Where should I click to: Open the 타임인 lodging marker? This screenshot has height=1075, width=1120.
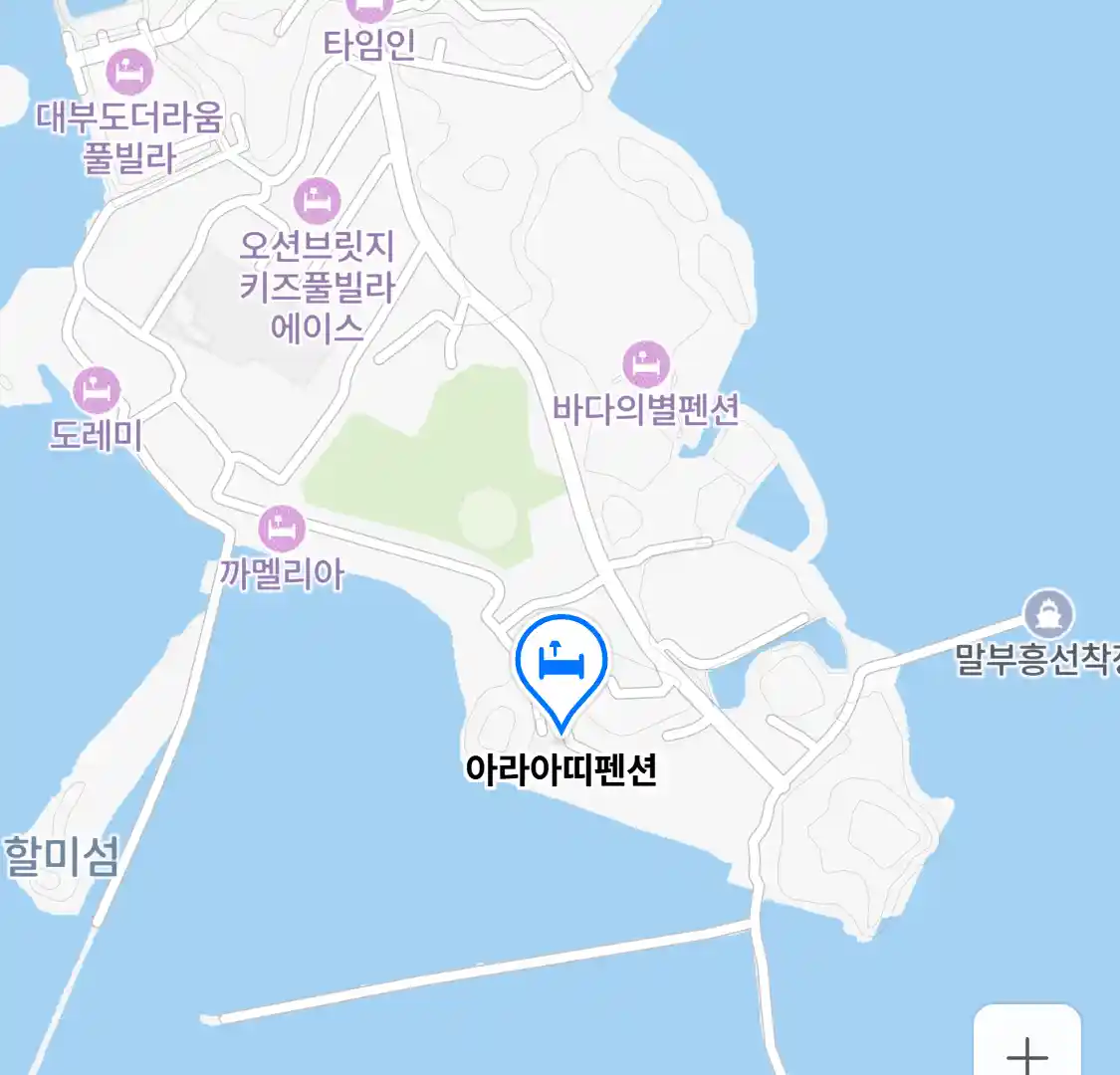tap(370, 10)
